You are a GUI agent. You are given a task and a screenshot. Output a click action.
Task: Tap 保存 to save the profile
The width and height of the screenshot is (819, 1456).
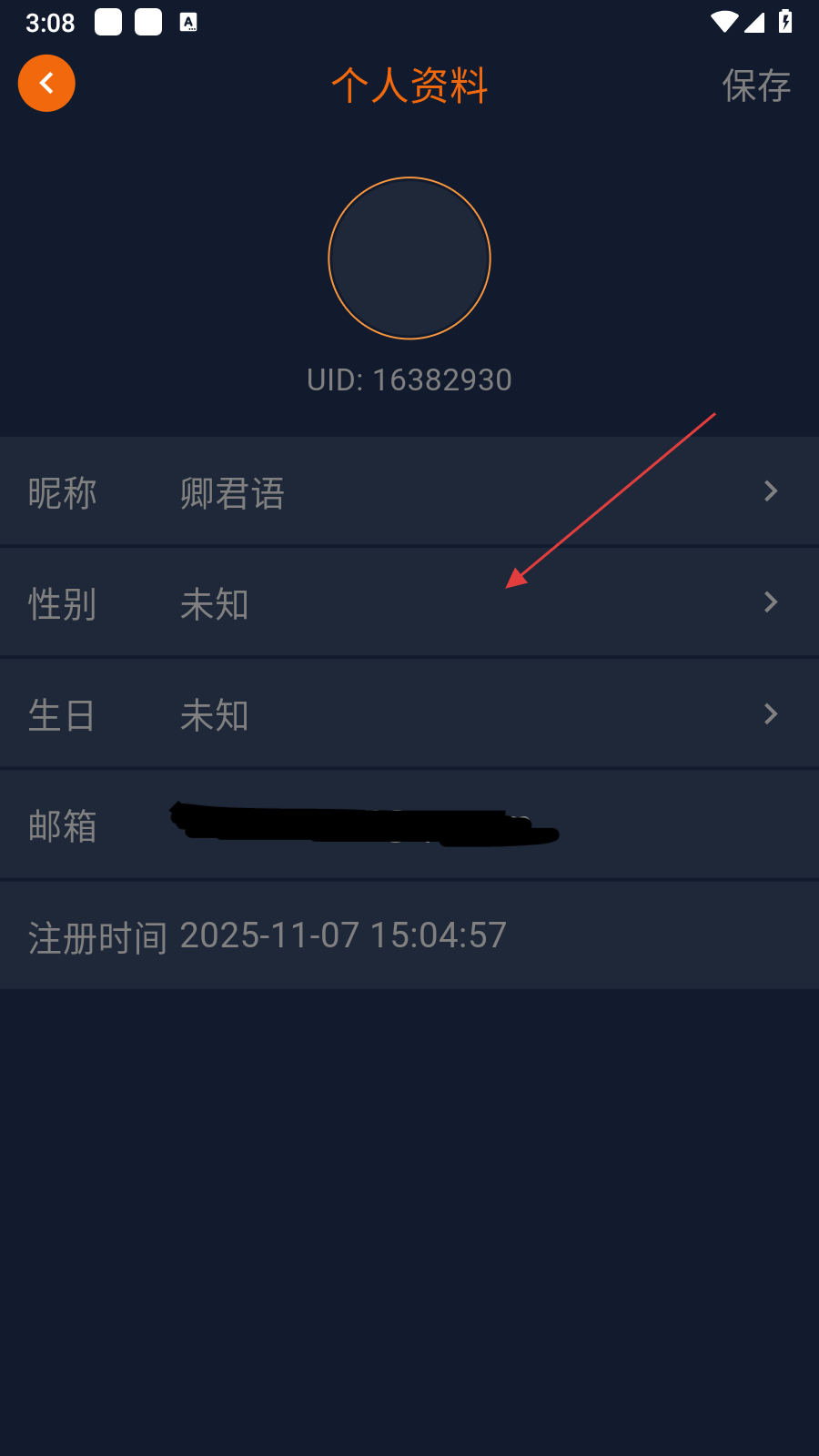(x=755, y=86)
